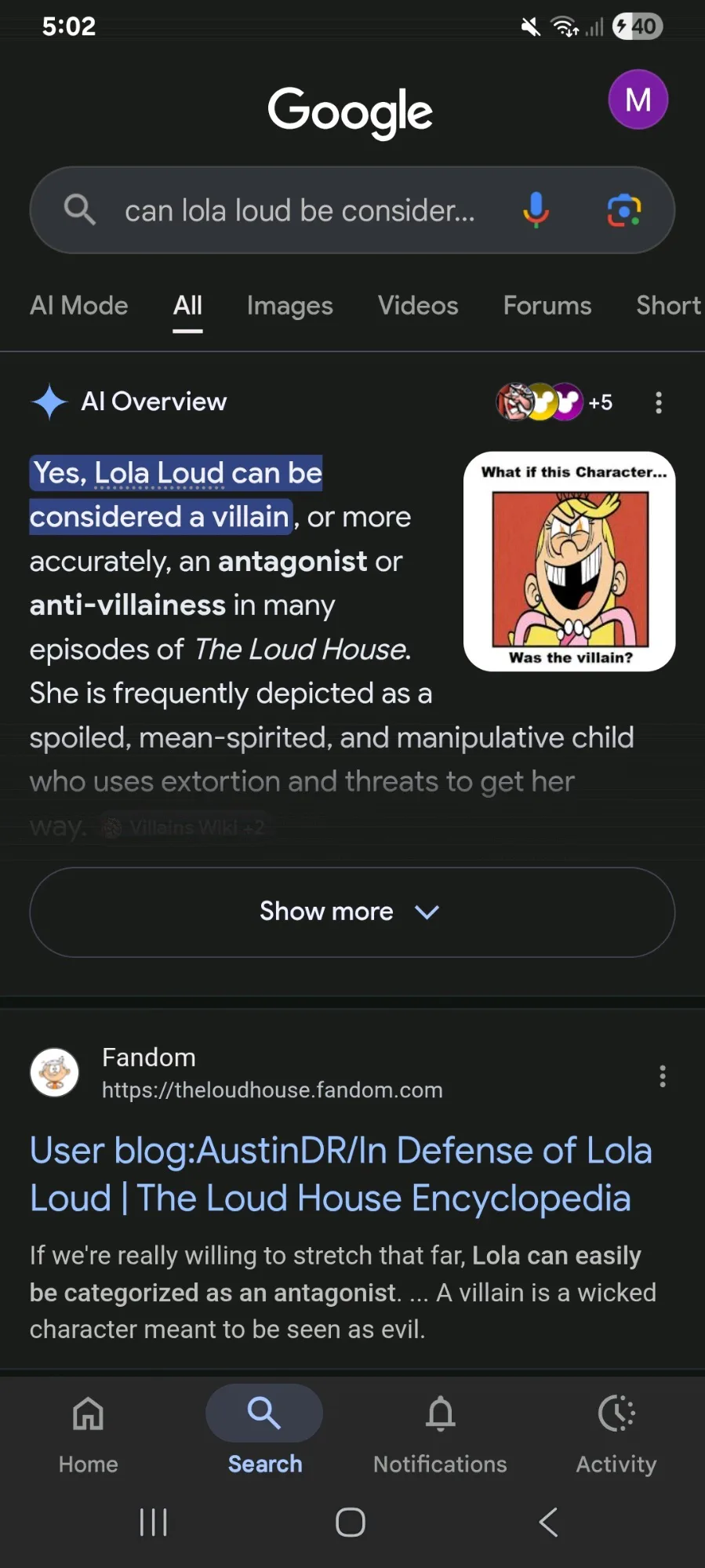Go back using the system back button
This screenshot has height=1568, width=705.
(x=548, y=1523)
